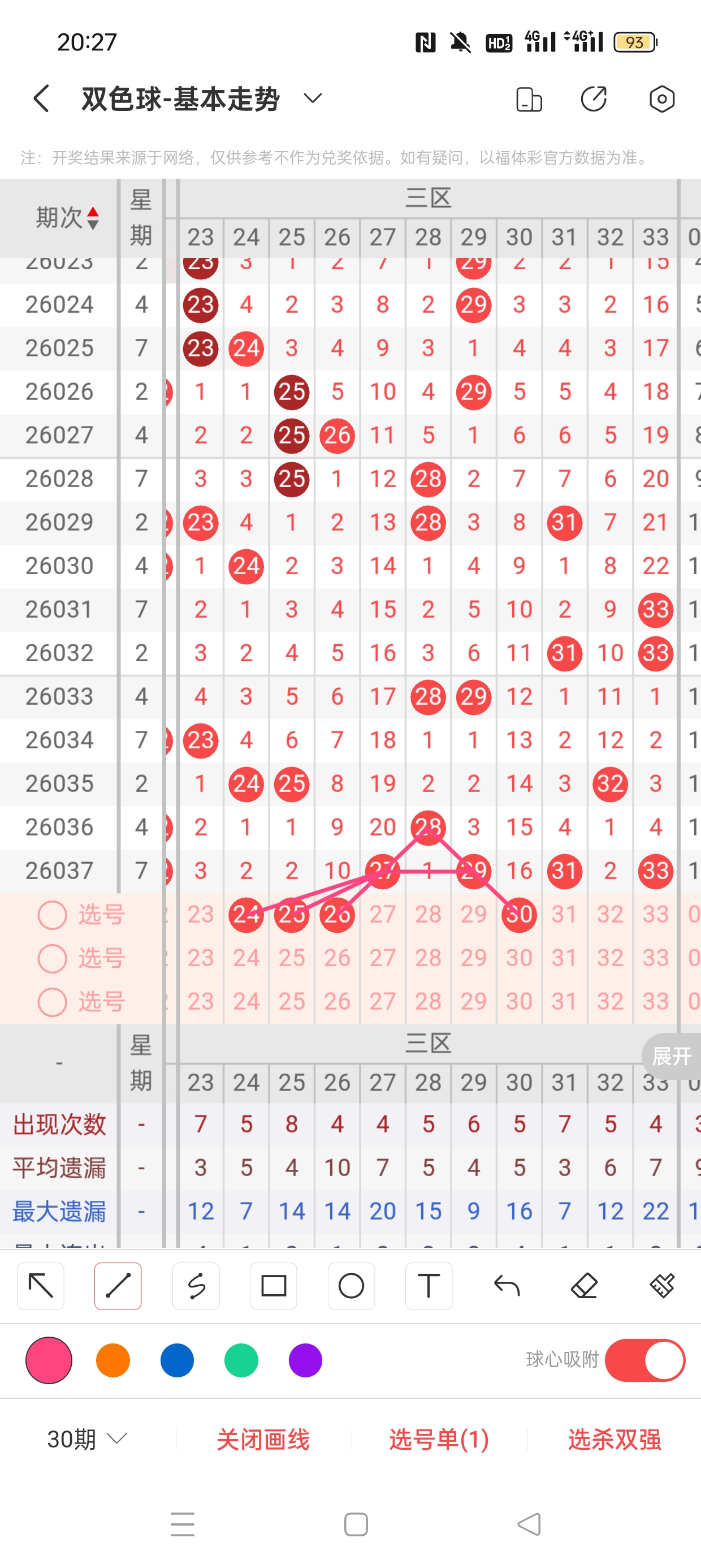Activate the eraser tool

click(x=584, y=1286)
